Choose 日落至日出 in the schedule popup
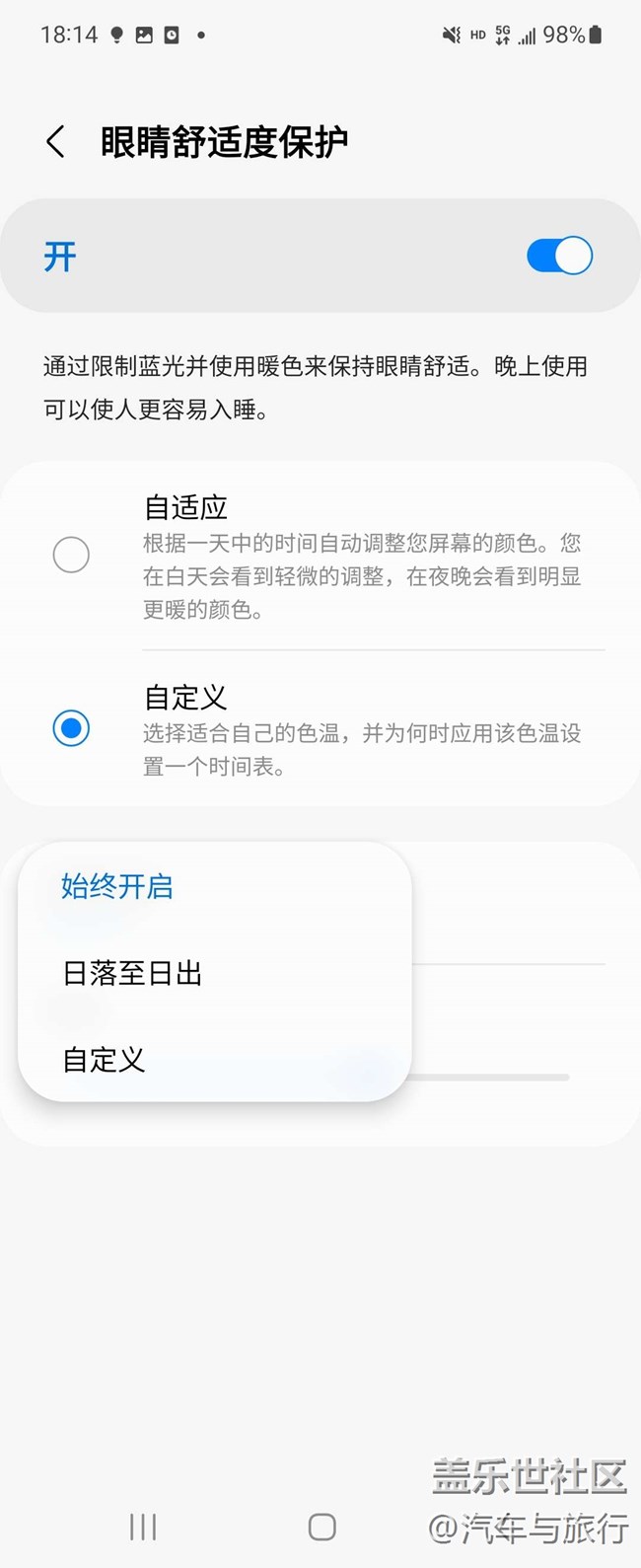This screenshot has width=641, height=1568. 133,974
